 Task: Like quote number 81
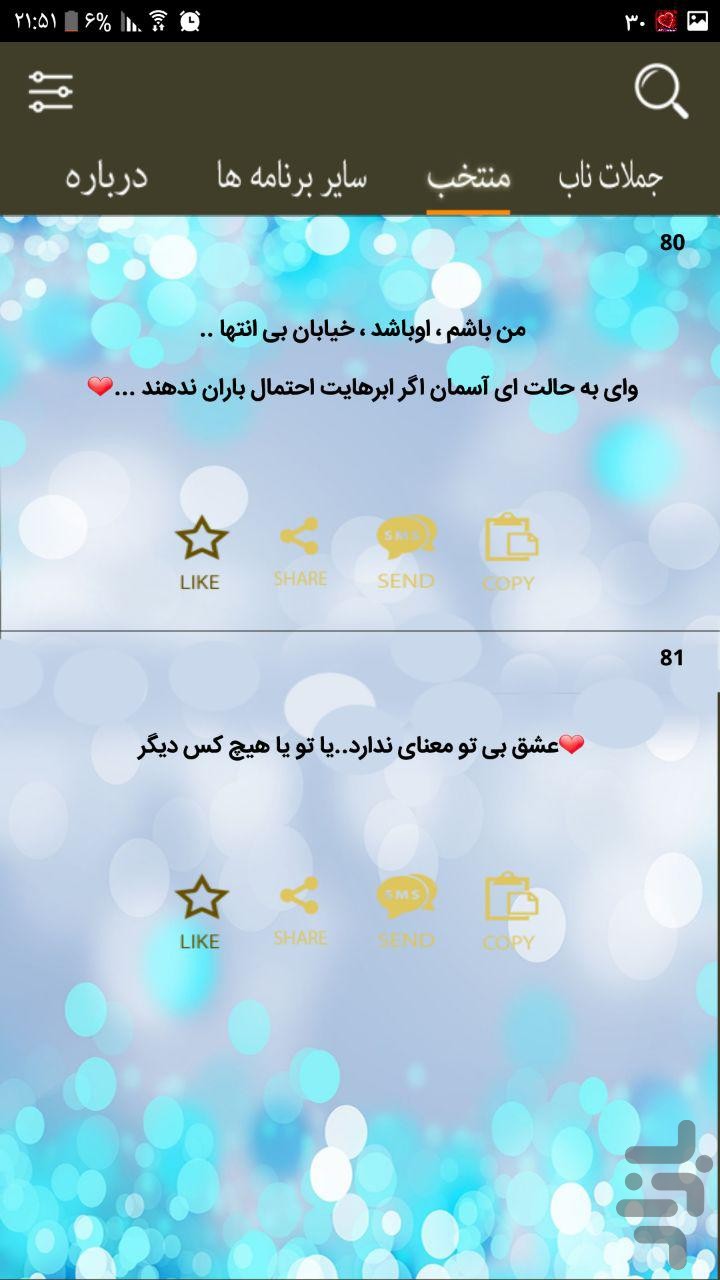tap(201, 912)
